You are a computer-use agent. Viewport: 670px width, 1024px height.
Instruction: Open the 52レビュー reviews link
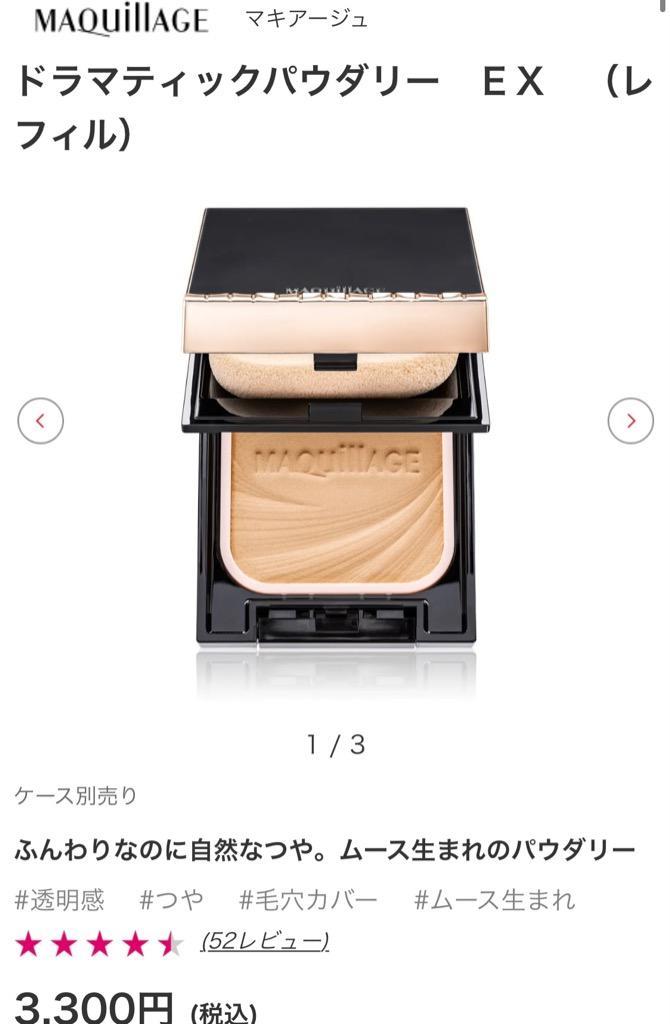(264, 941)
